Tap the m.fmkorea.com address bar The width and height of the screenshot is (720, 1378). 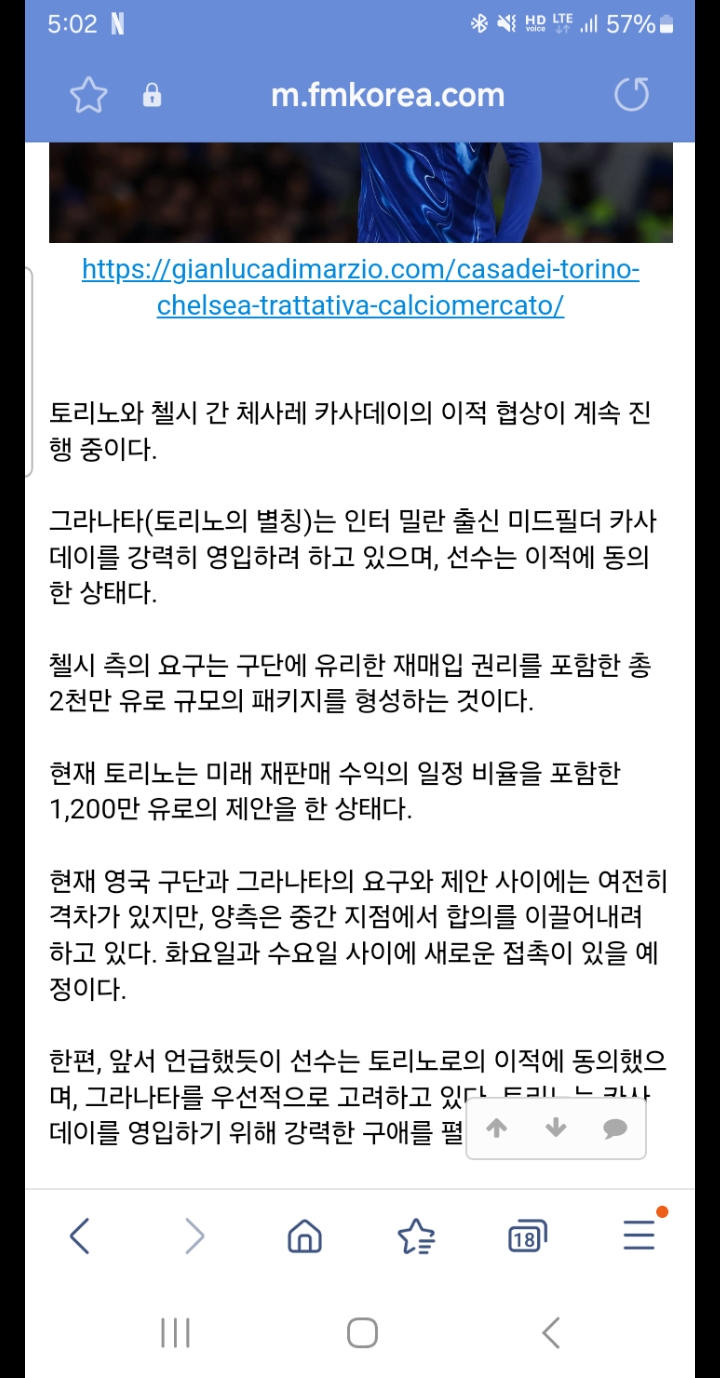click(x=387, y=95)
